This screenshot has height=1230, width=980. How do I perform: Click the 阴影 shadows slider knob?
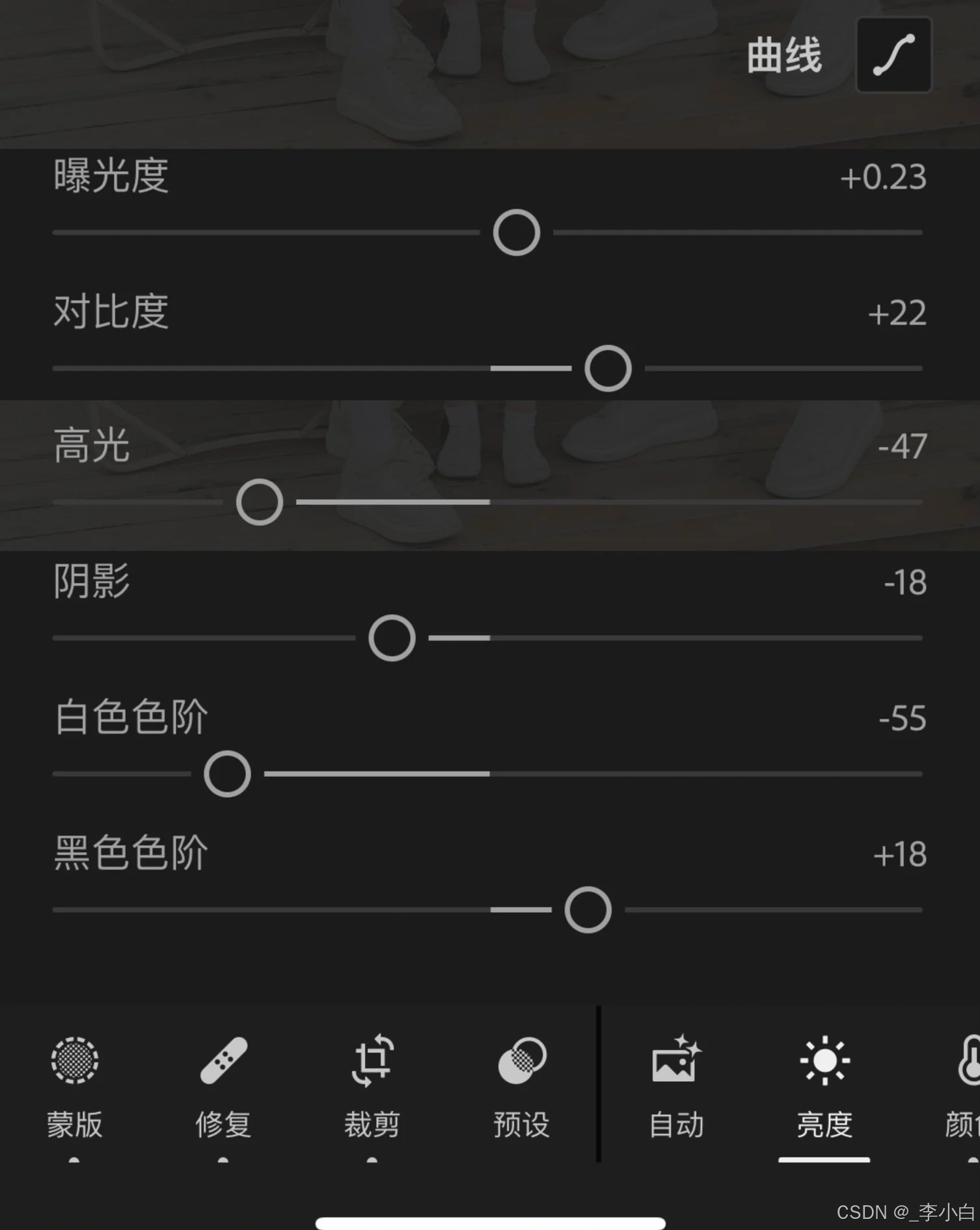click(x=391, y=638)
